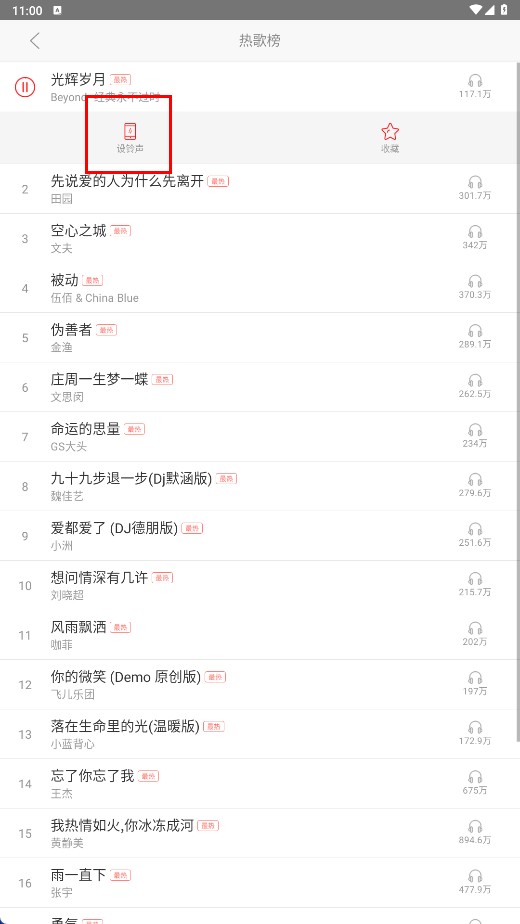This screenshot has height=924, width=520.
Task: Play 忘了你忘了我 by 王杰
Action: [x=260, y=783]
